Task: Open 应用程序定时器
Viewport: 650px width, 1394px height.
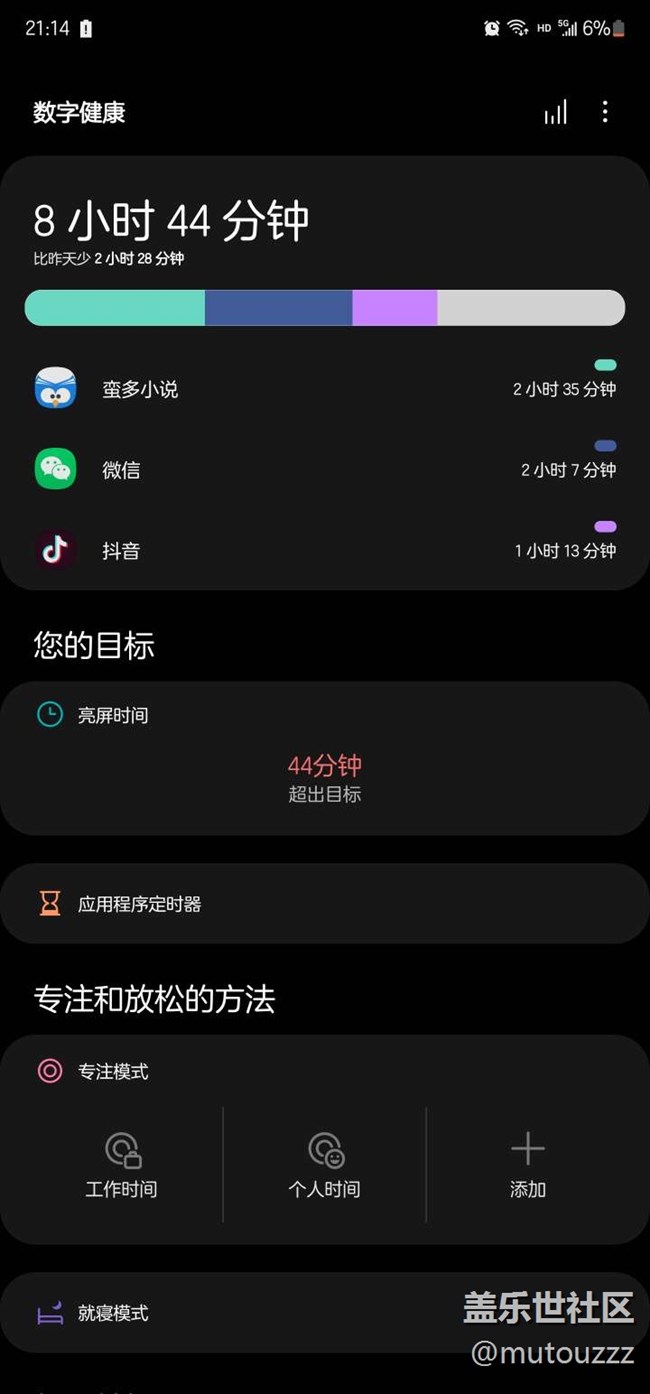Action: [325, 904]
